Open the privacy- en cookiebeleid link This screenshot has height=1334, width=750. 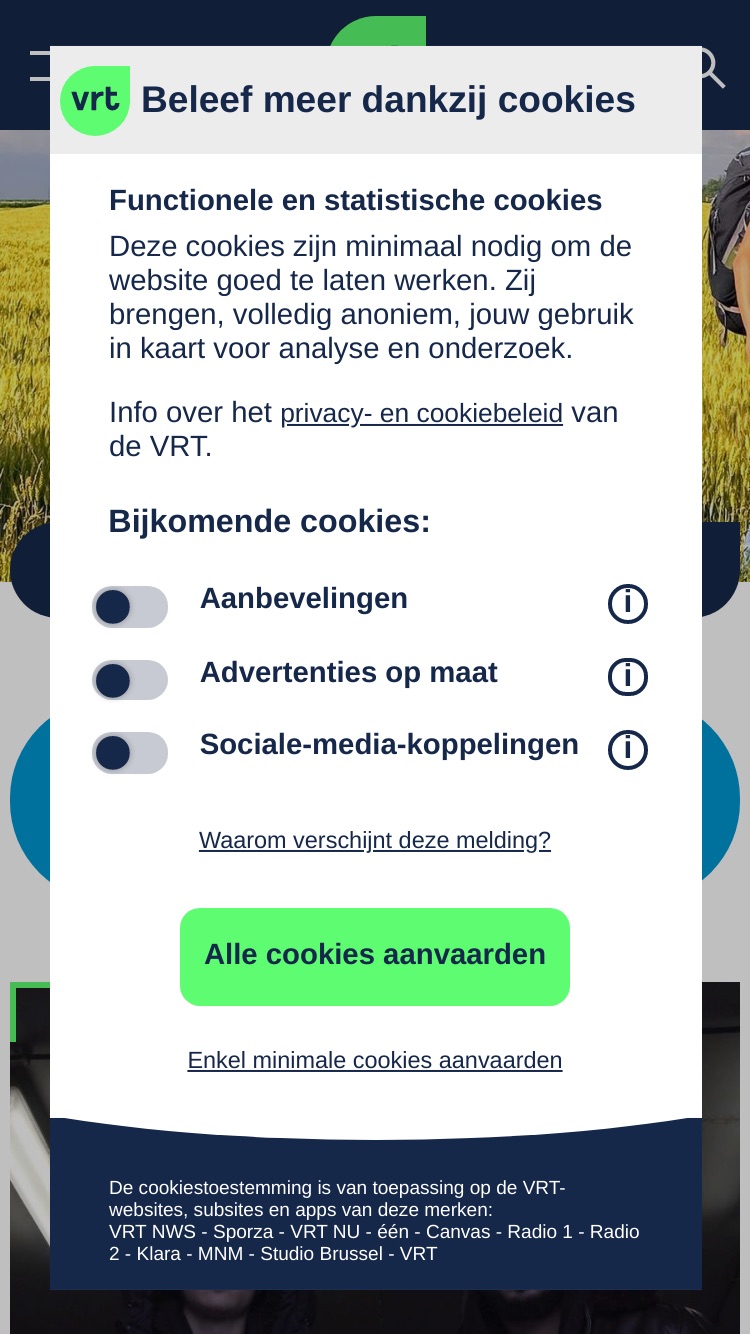(421, 414)
